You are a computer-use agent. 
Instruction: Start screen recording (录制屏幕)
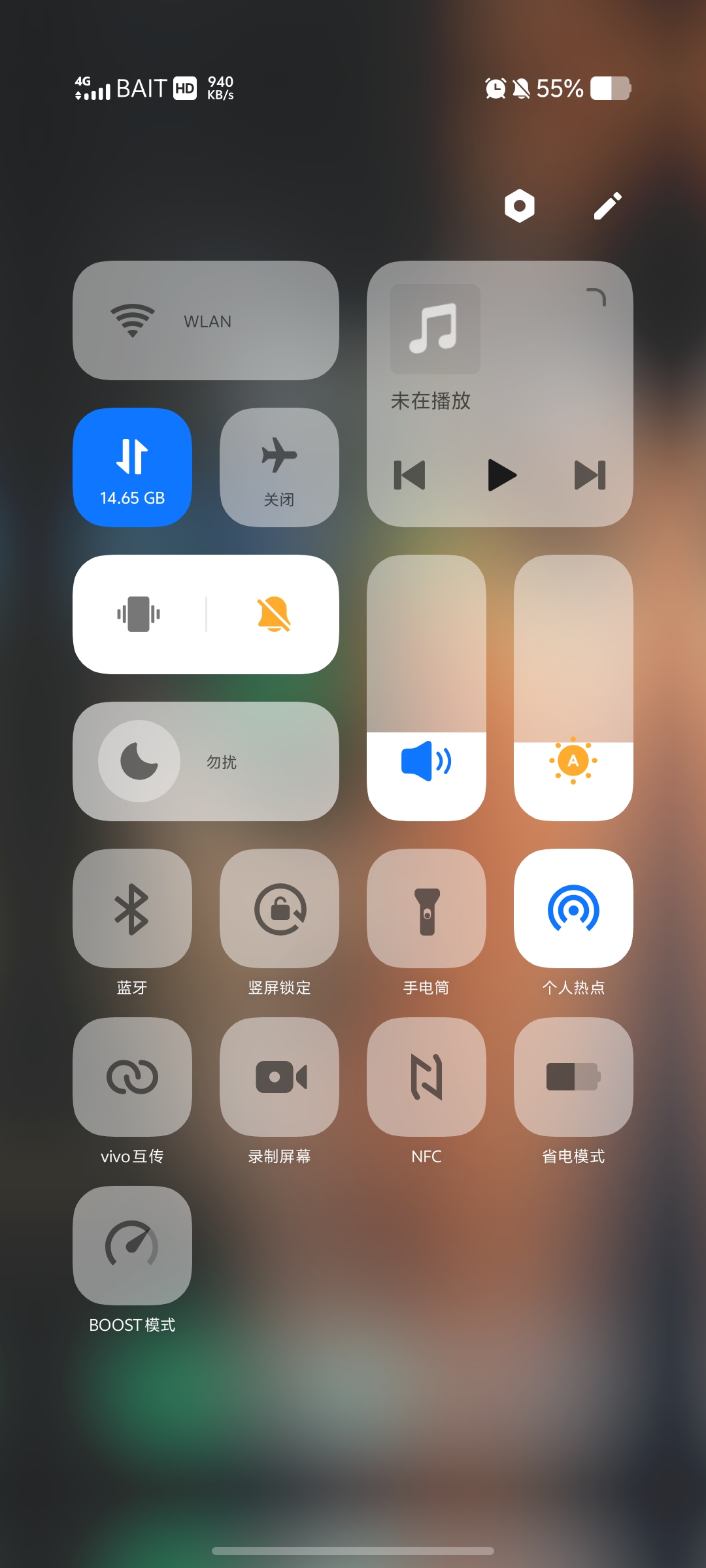279,1077
